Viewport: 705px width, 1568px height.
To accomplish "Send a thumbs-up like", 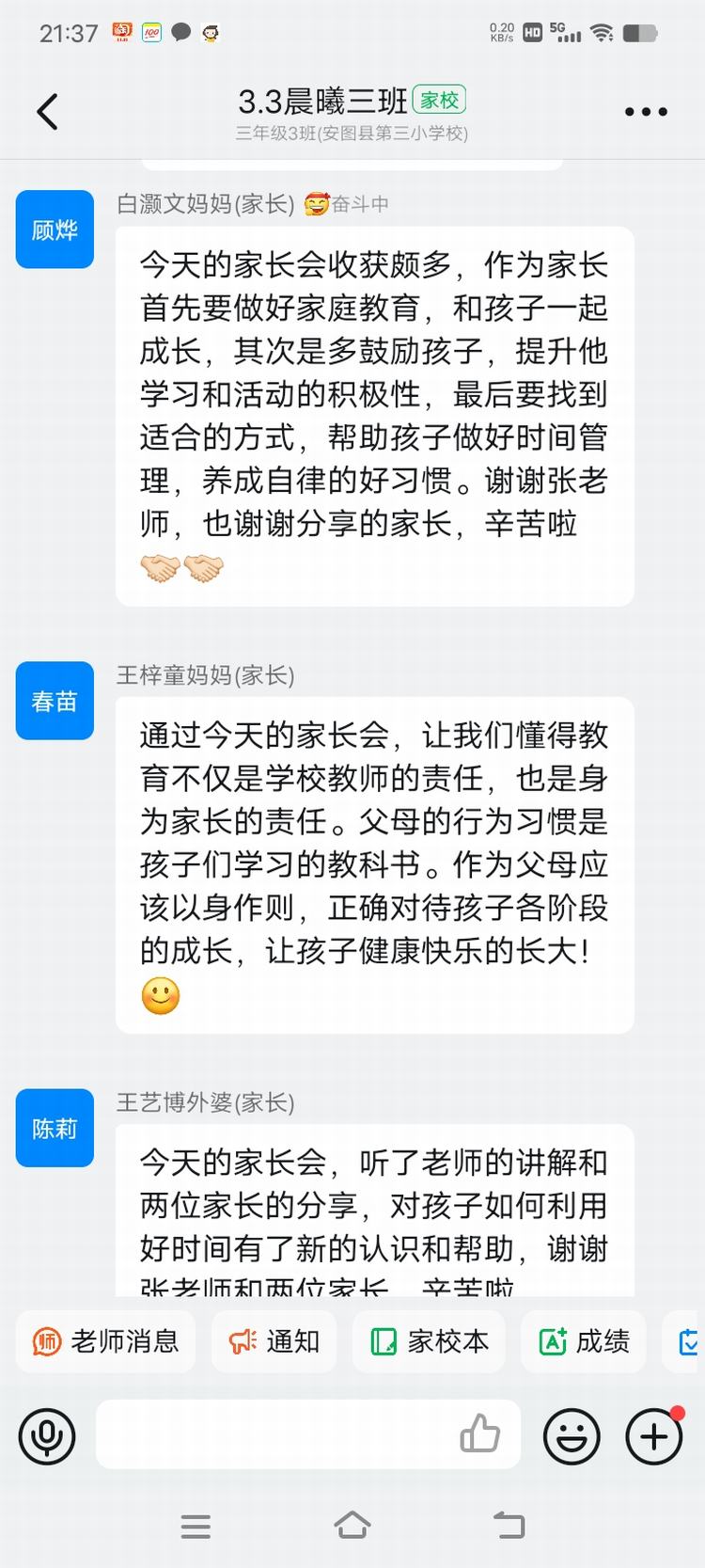I will 479,1434.
